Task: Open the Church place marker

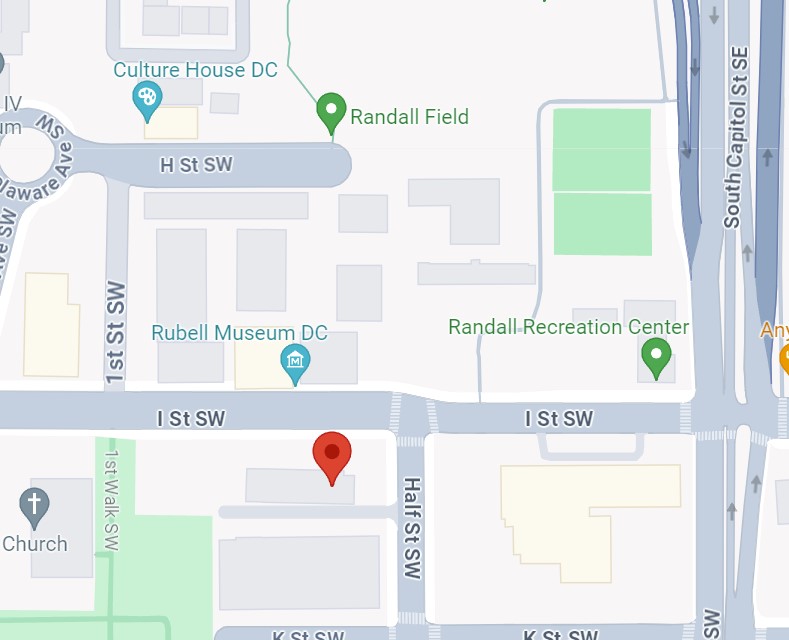Action: pyautogui.click(x=35, y=506)
